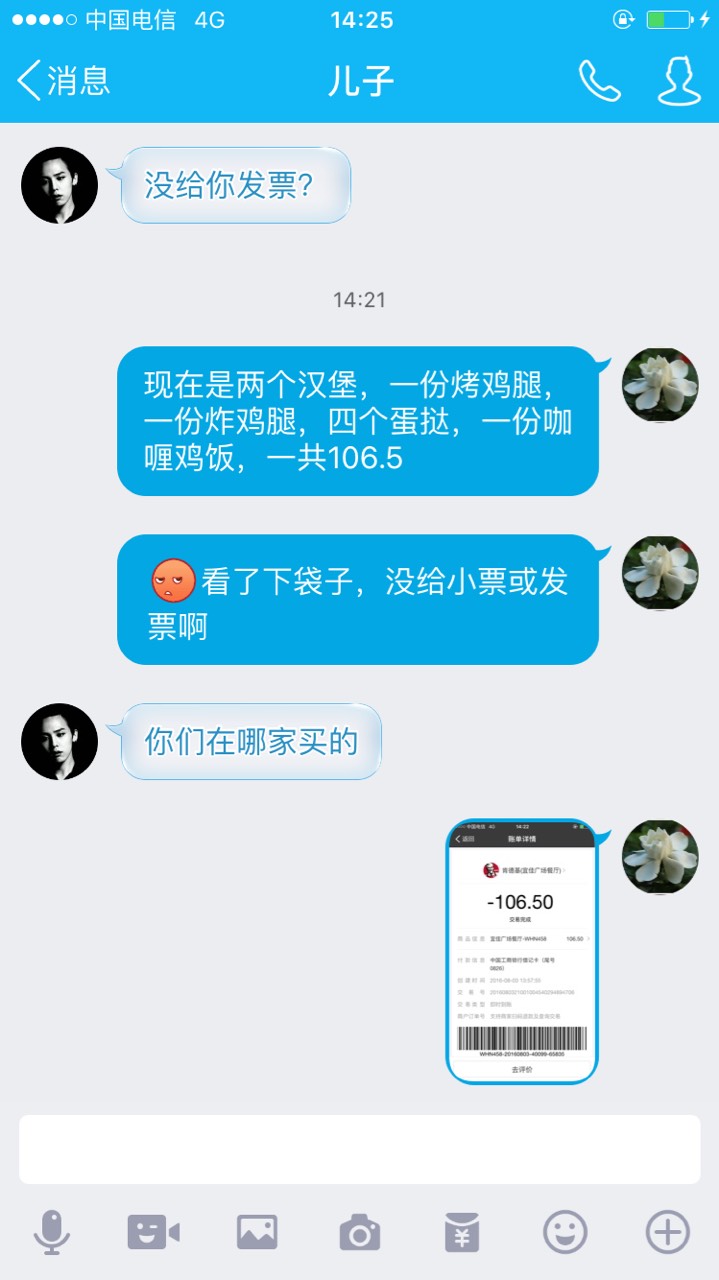View the avatar of 儿子 beside 没给你发票

click(59, 185)
